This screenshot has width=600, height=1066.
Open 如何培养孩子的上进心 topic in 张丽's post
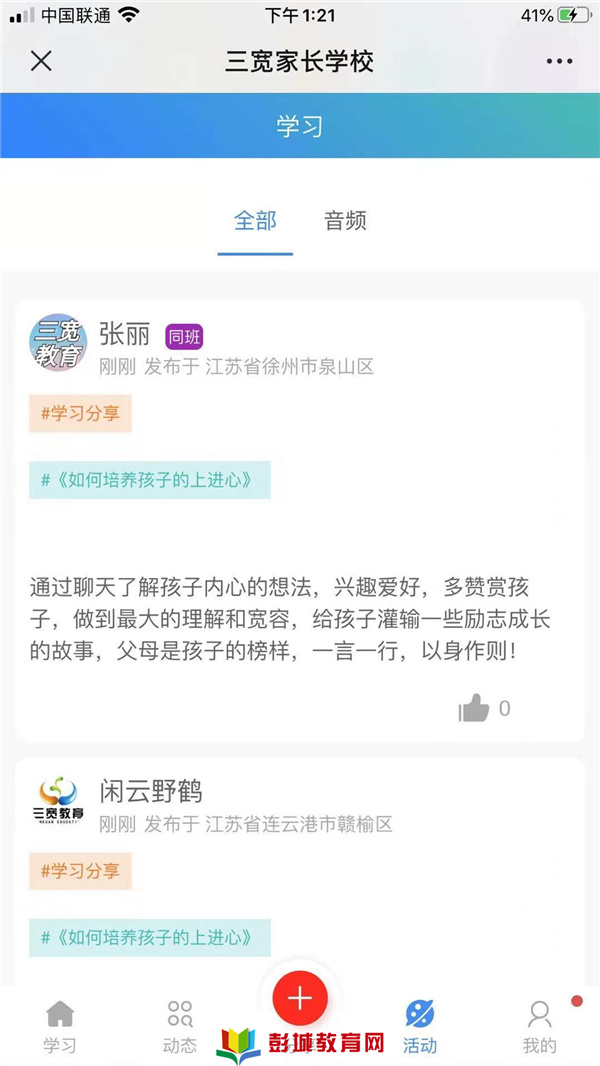149,480
